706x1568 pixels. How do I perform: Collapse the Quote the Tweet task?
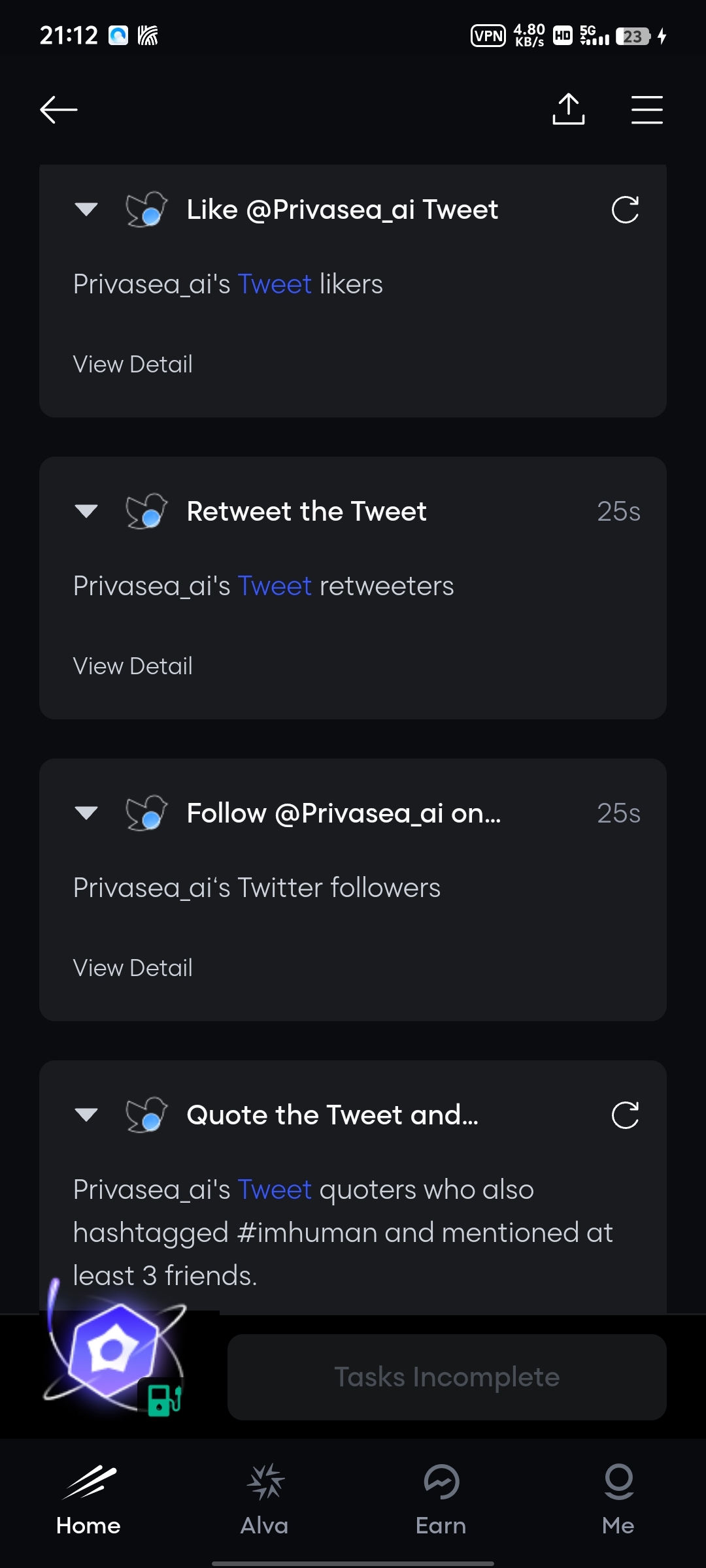(x=86, y=1115)
